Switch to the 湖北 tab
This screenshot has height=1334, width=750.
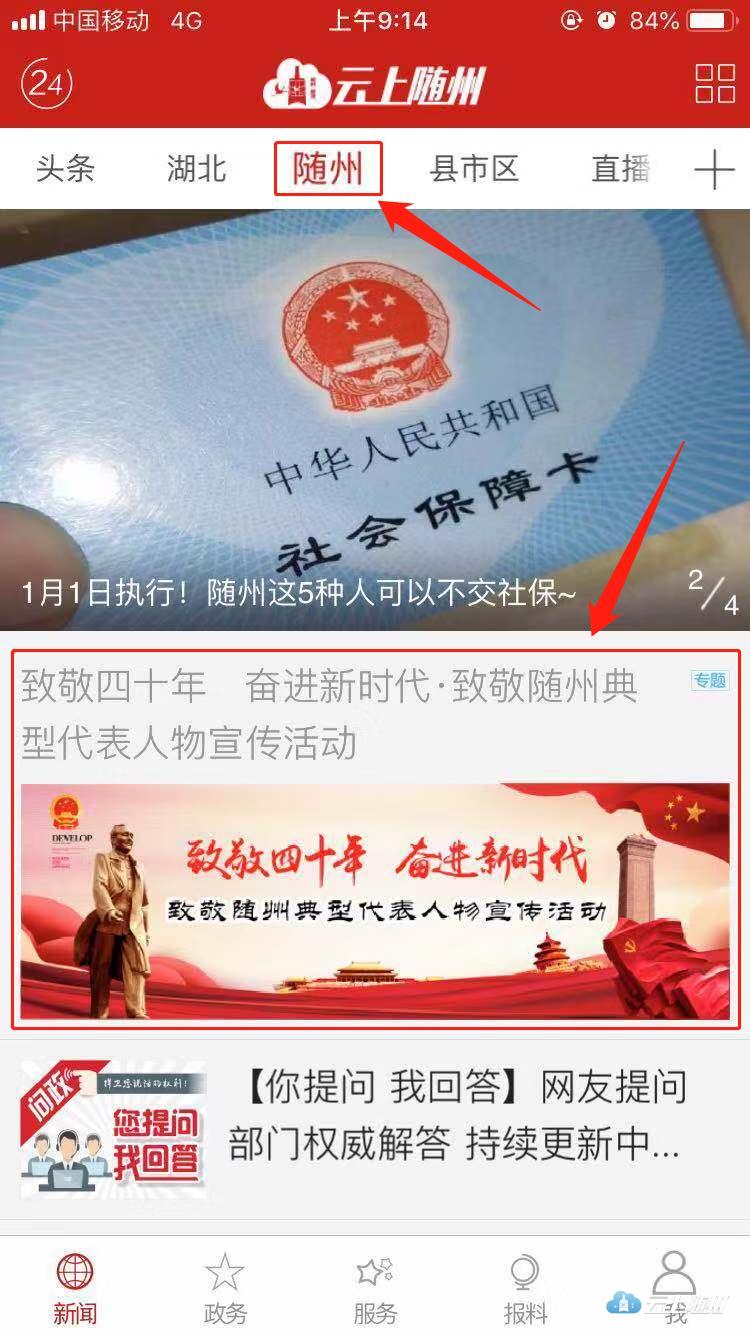[x=197, y=169]
